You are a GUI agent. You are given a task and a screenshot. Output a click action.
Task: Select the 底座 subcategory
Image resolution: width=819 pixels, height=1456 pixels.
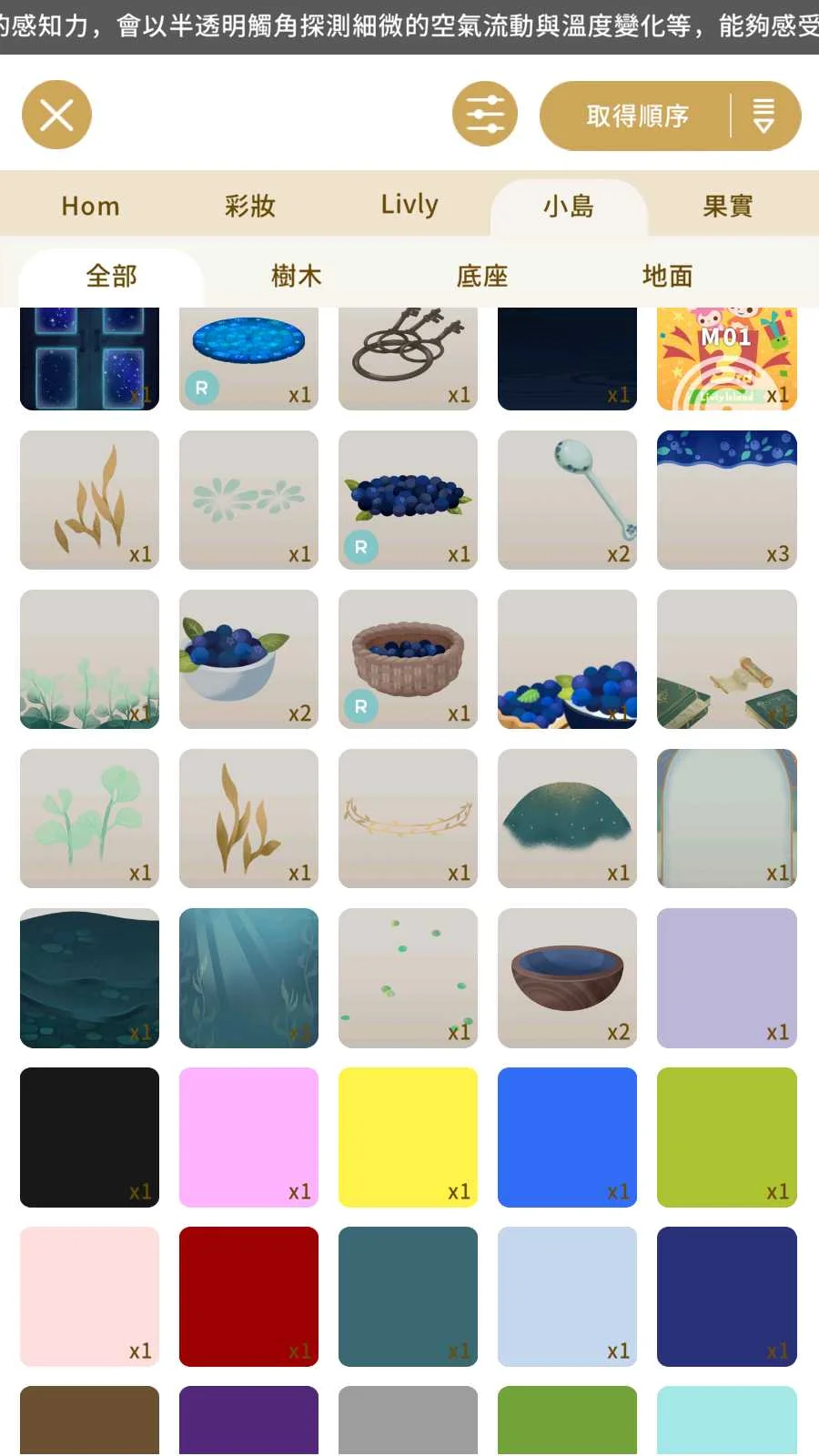click(481, 276)
